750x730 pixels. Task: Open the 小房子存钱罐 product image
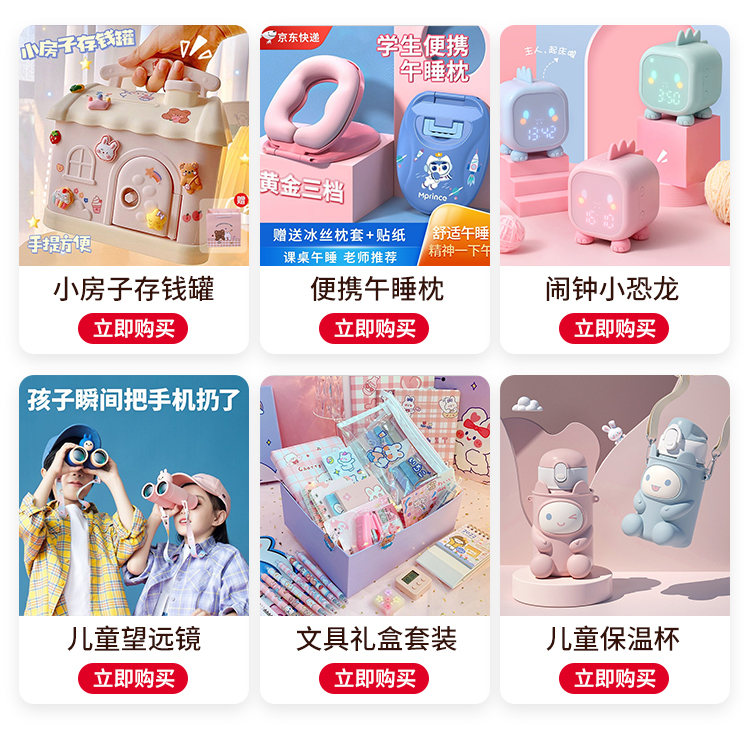pyautogui.click(x=133, y=145)
